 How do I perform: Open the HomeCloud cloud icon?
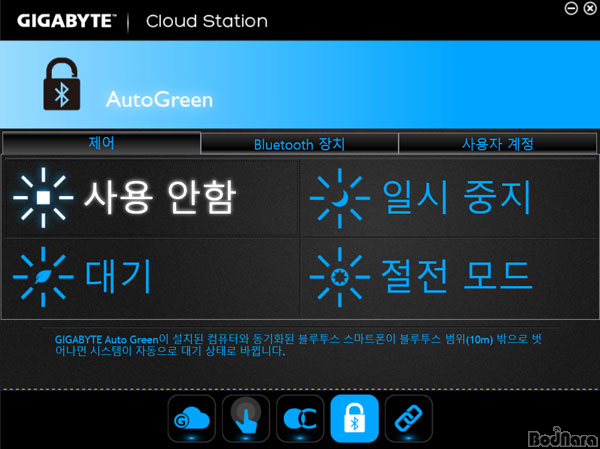(x=191, y=418)
